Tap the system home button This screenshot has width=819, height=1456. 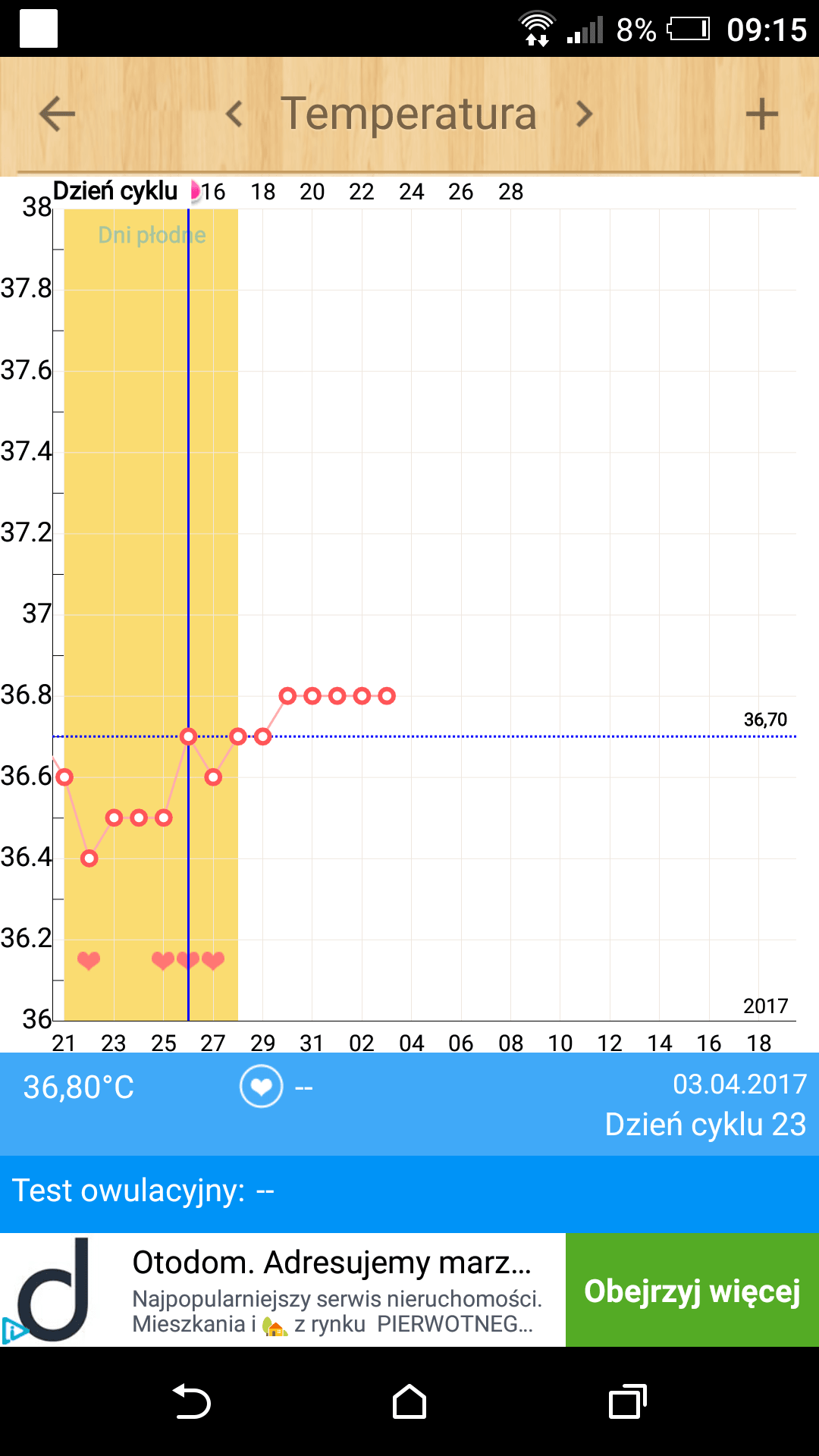click(x=409, y=1401)
